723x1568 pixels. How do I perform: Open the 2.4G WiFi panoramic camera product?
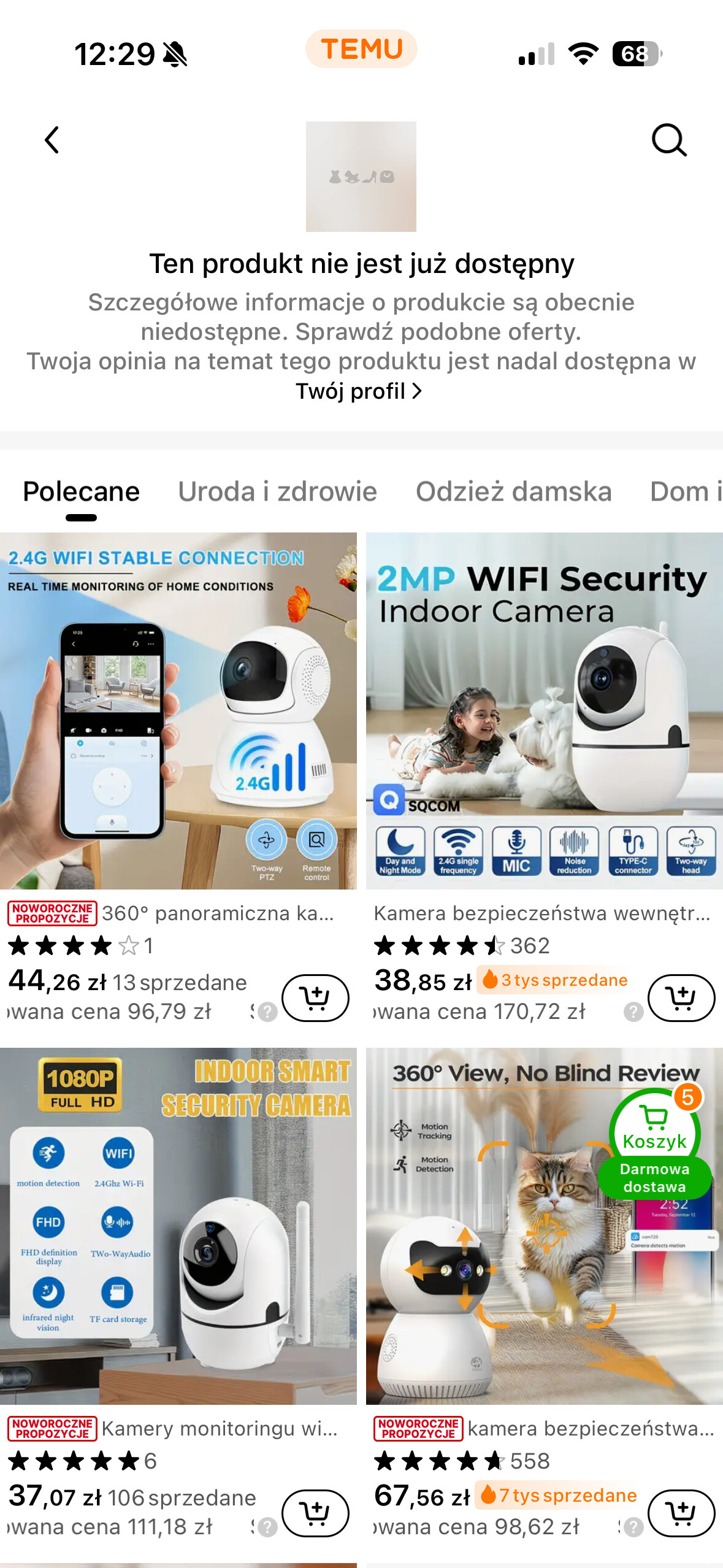coord(178,710)
